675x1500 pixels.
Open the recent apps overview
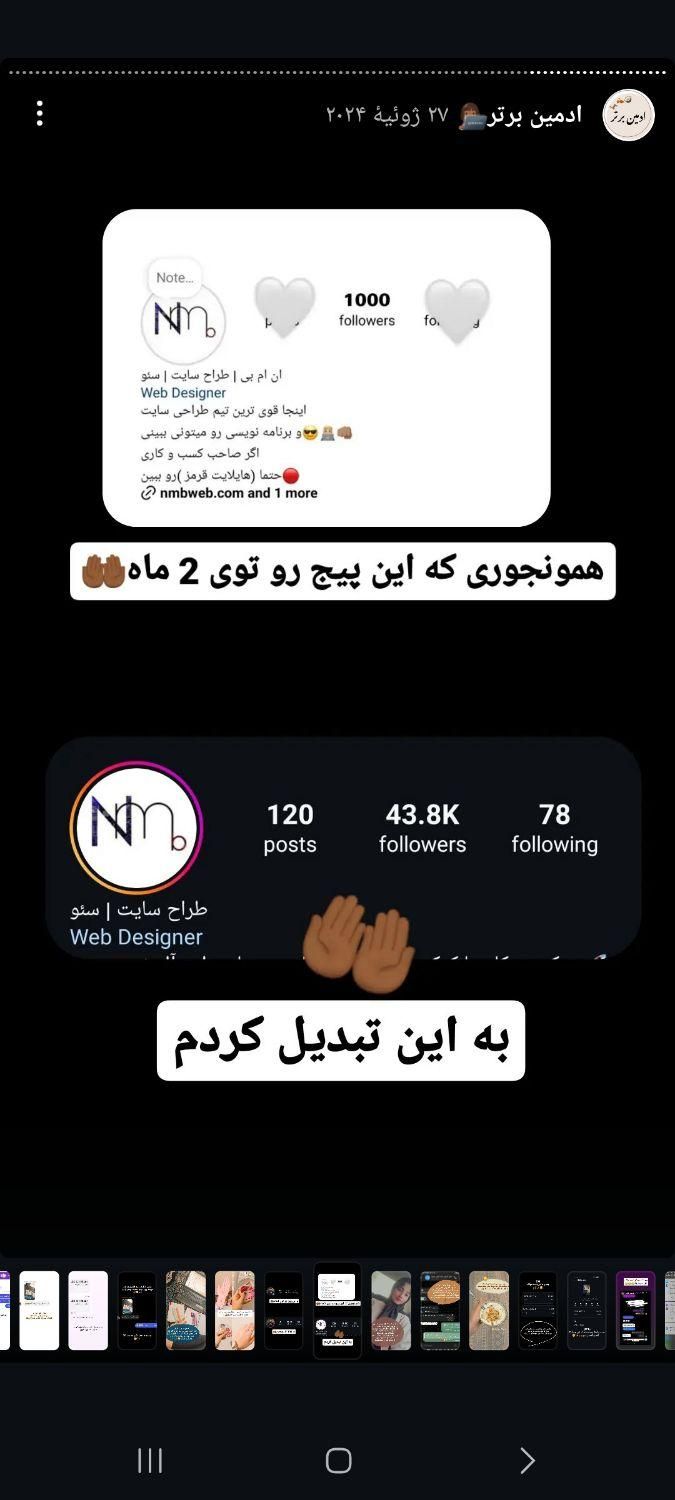pyautogui.click(x=150, y=1461)
